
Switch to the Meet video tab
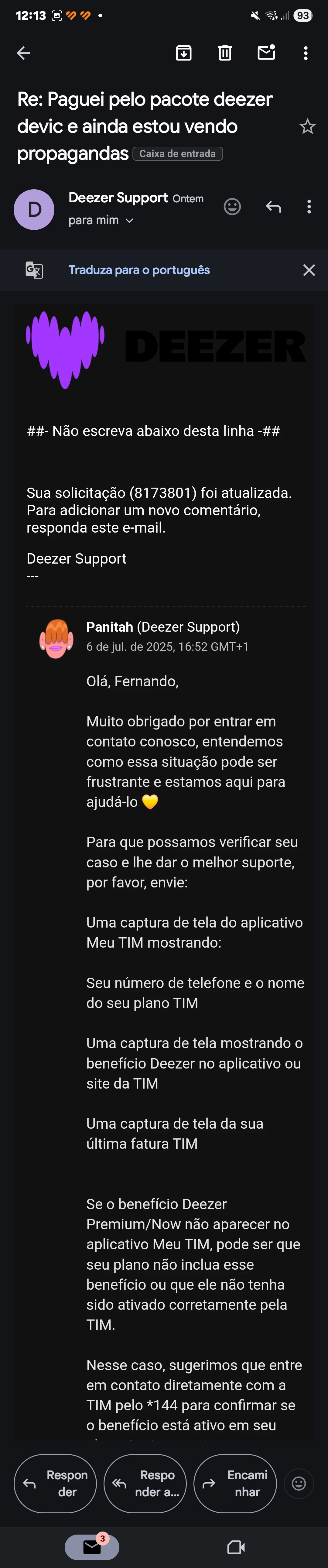tap(235, 1547)
